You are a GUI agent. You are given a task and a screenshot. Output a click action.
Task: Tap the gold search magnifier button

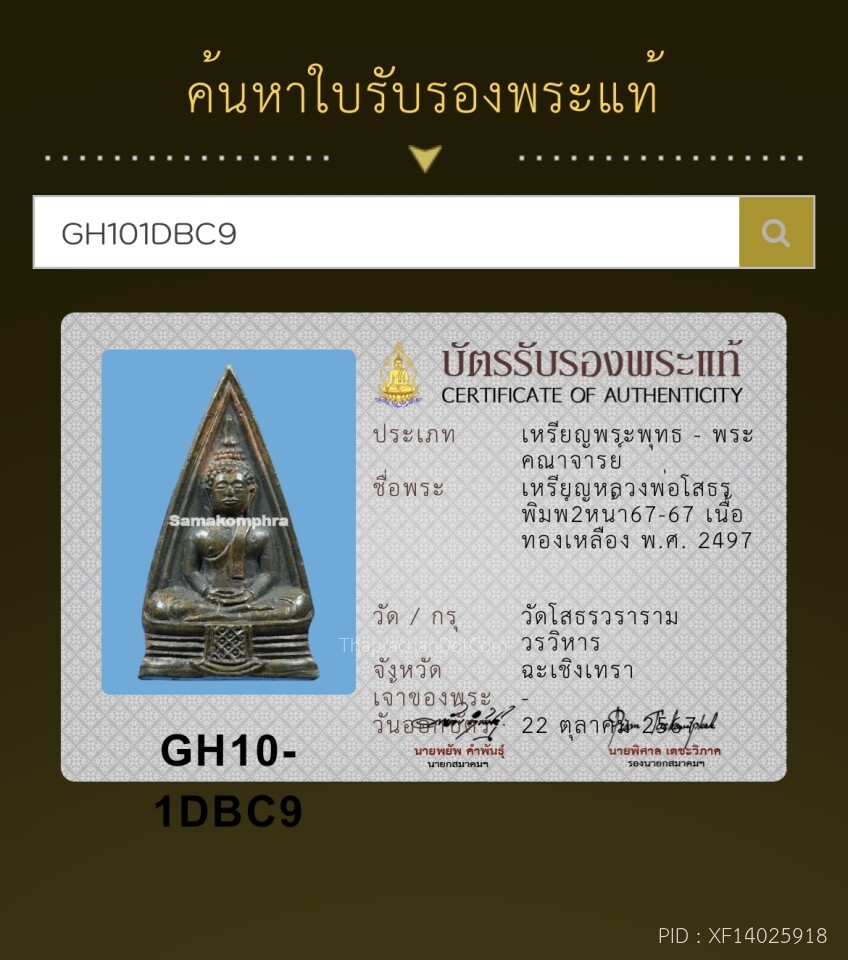776,233
